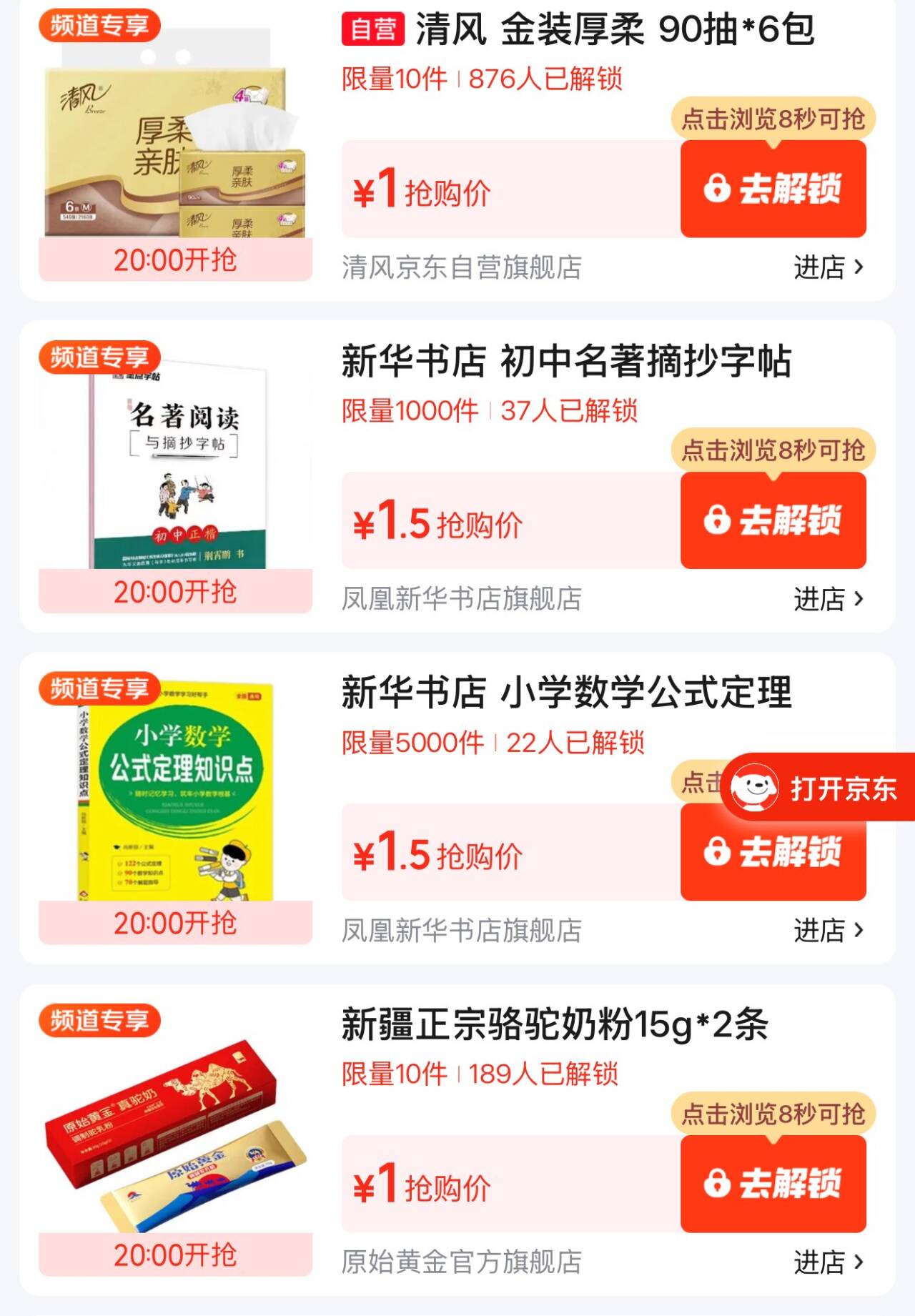Visit store from the 小学数学公式定理 card

(x=828, y=931)
